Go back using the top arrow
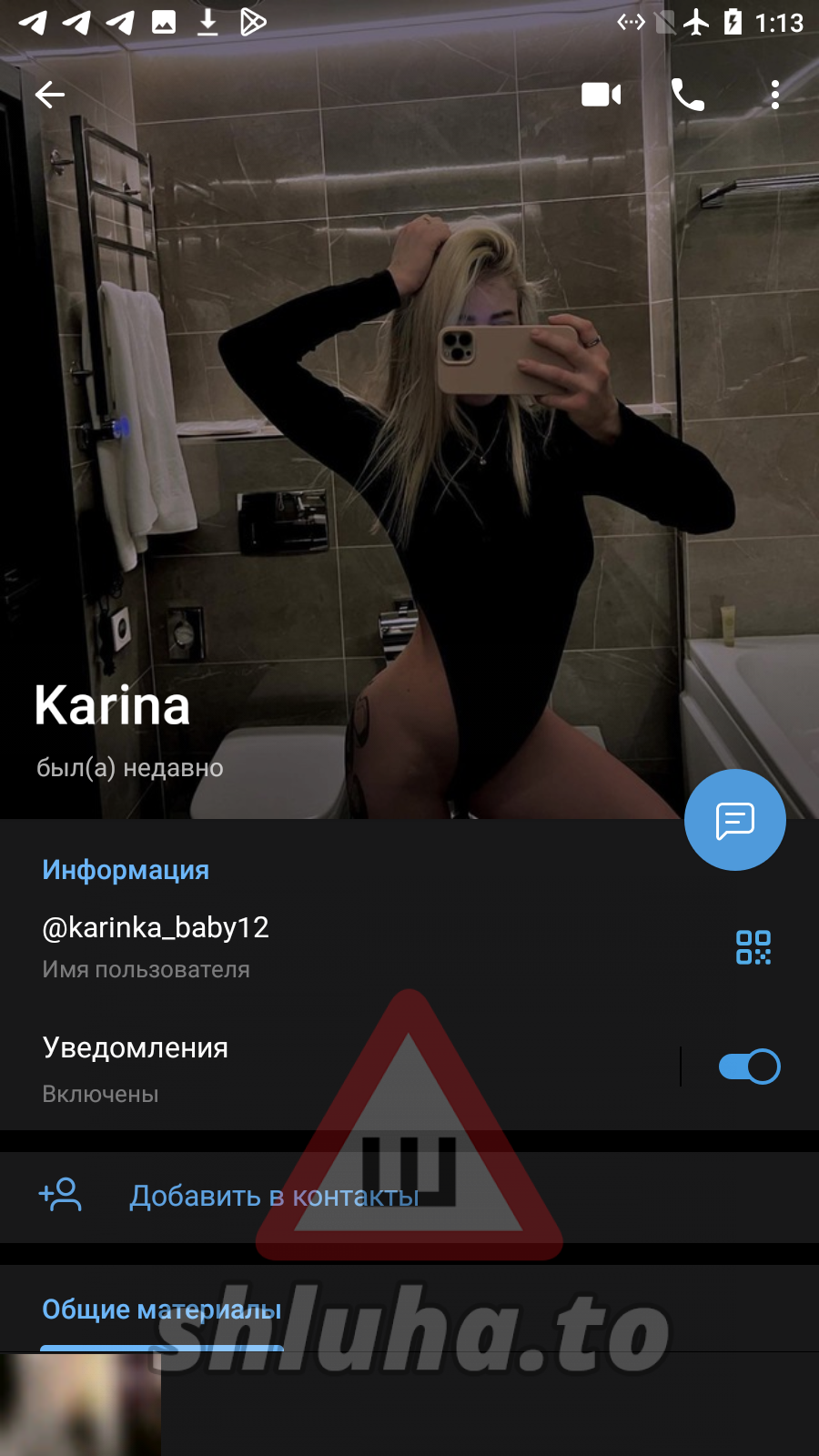 [x=50, y=95]
